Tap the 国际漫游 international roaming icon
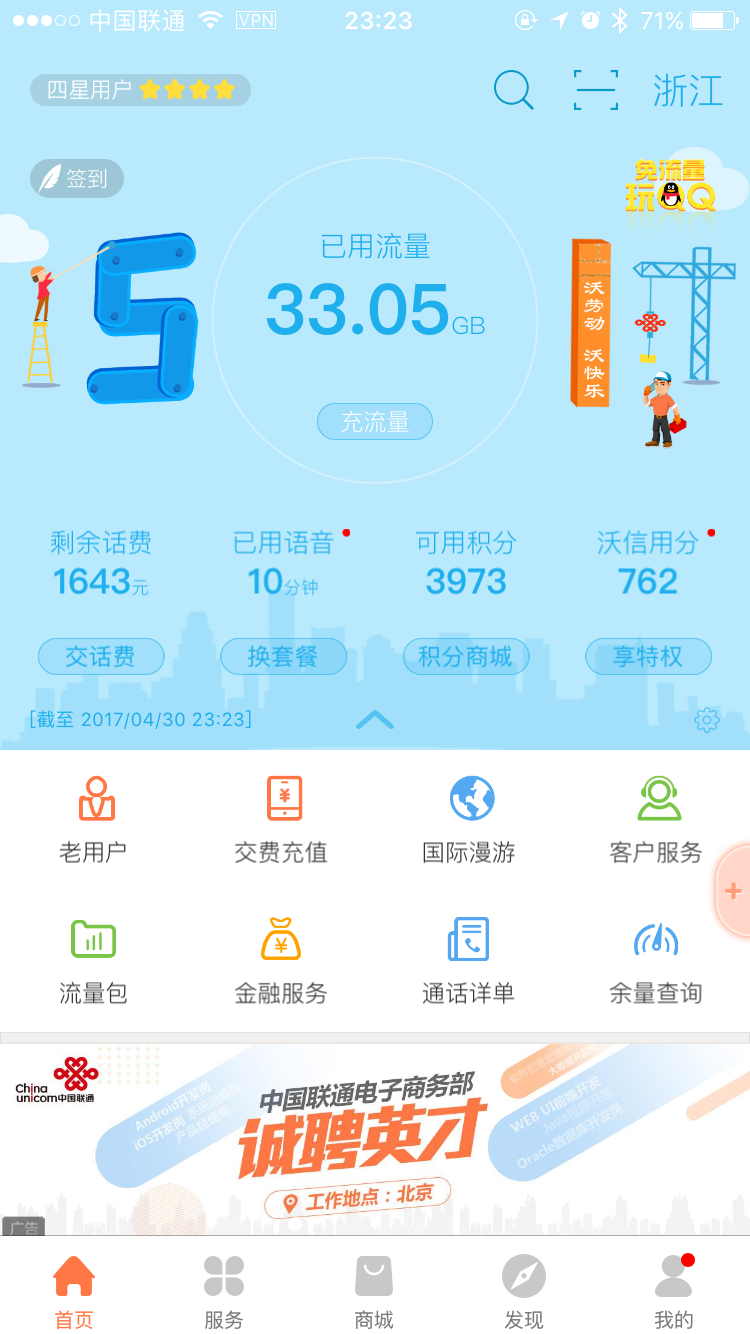Screen dimensions: 750x1334 (470, 817)
